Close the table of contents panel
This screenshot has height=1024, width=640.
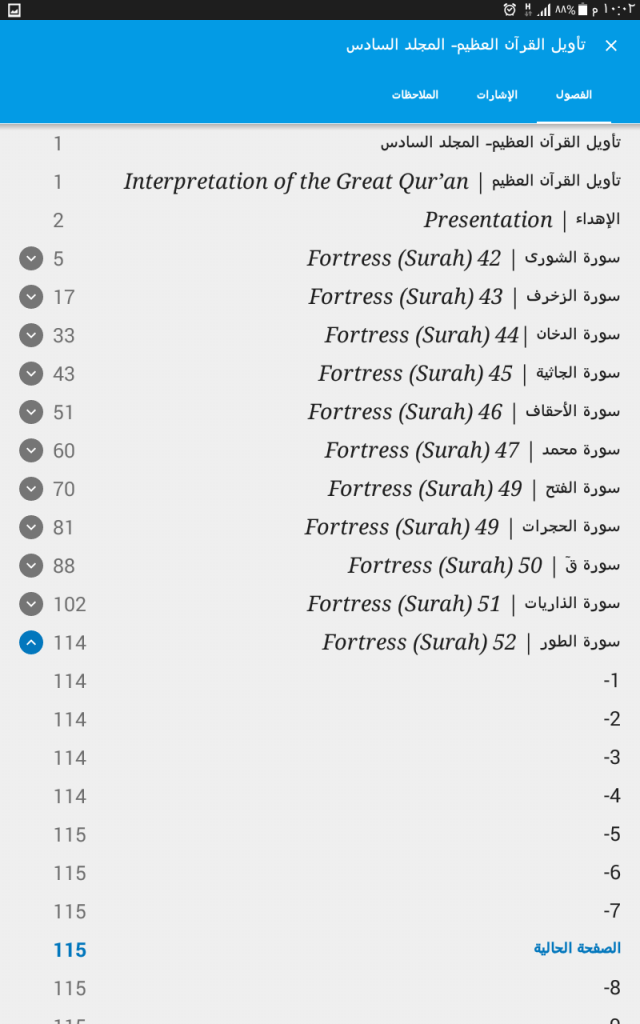[611, 46]
